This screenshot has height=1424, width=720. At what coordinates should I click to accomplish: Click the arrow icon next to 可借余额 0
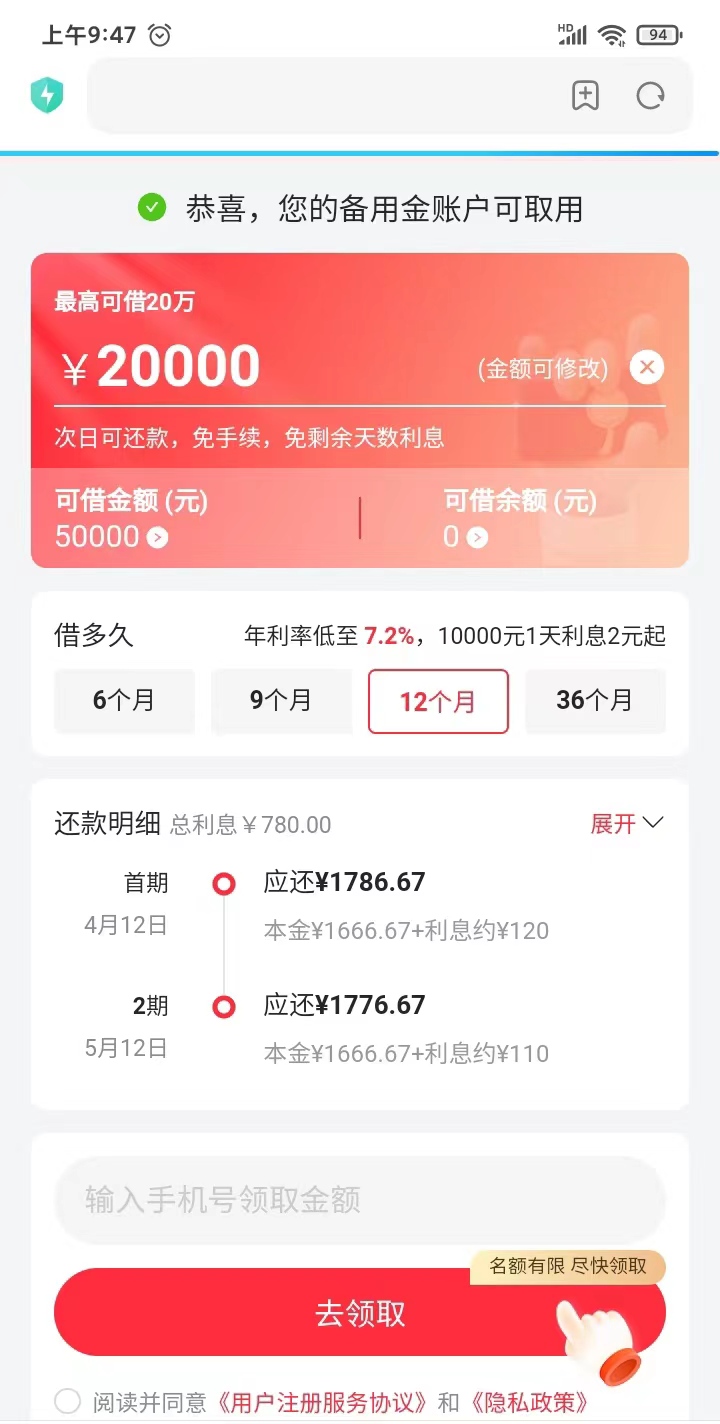click(x=477, y=537)
